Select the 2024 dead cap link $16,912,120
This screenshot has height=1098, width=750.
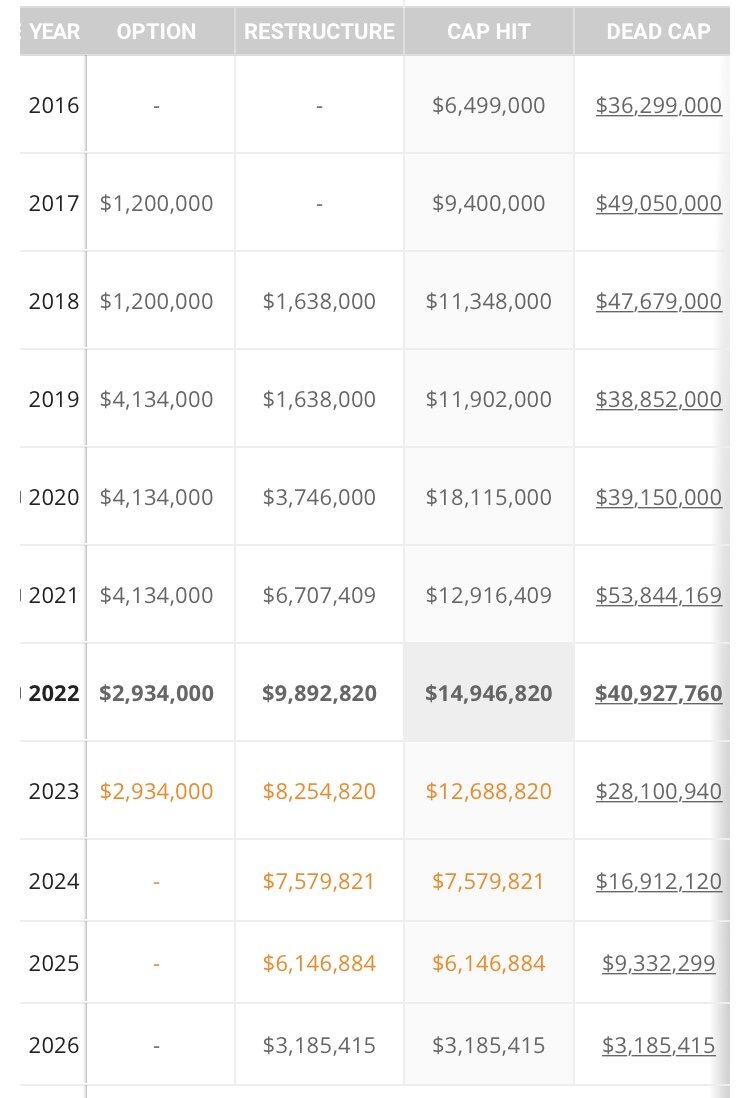(x=658, y=881)
